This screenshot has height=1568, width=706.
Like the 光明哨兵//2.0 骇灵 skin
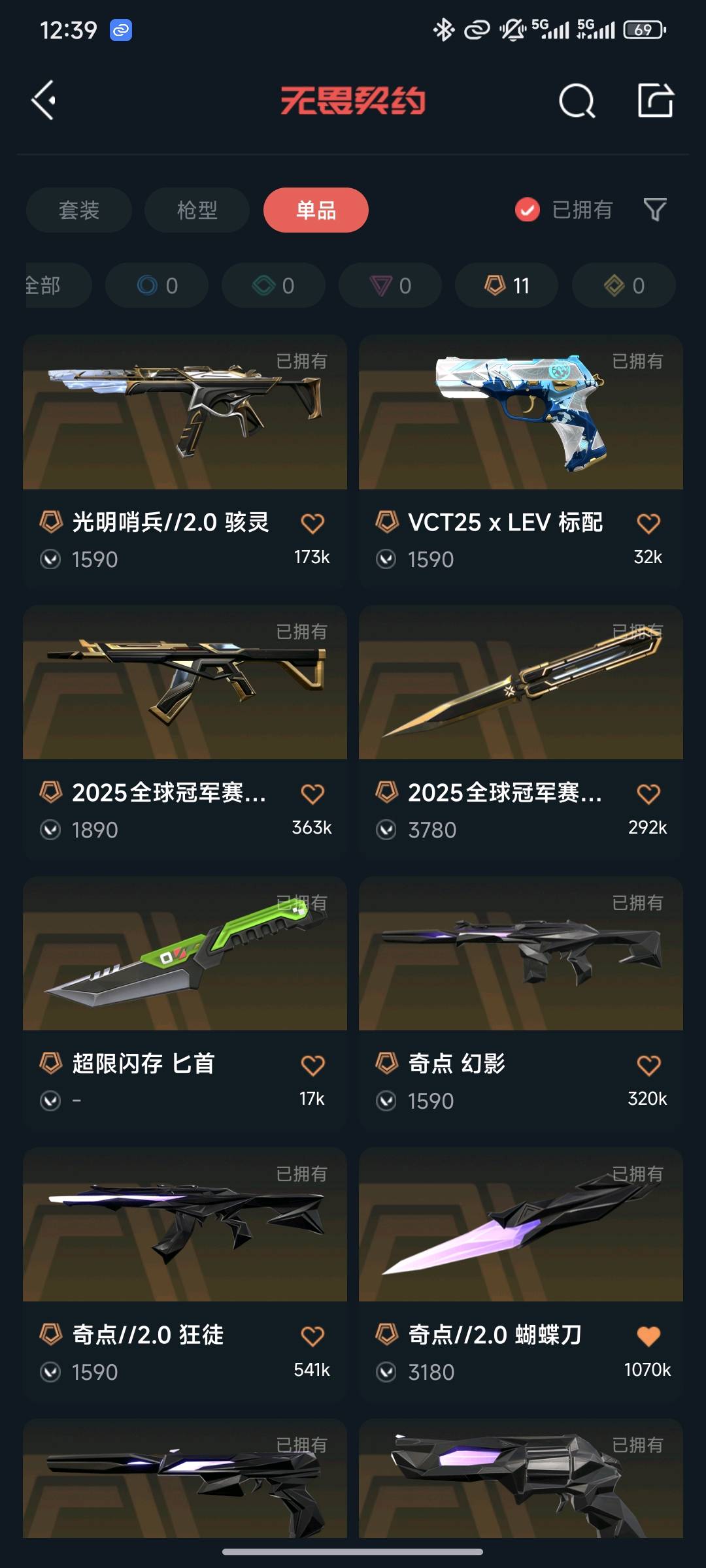[312, 523]
